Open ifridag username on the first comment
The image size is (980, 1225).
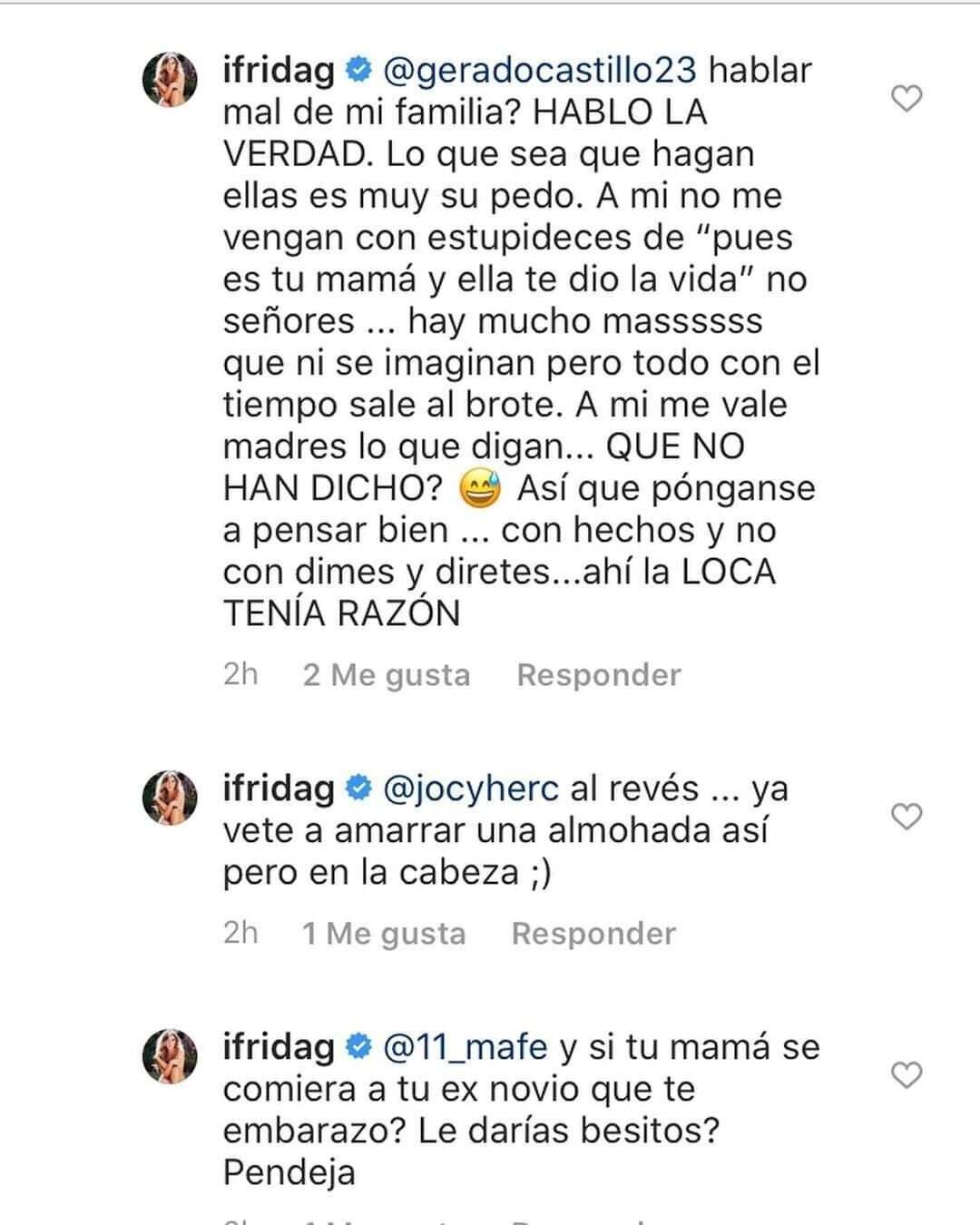[279, 70]
